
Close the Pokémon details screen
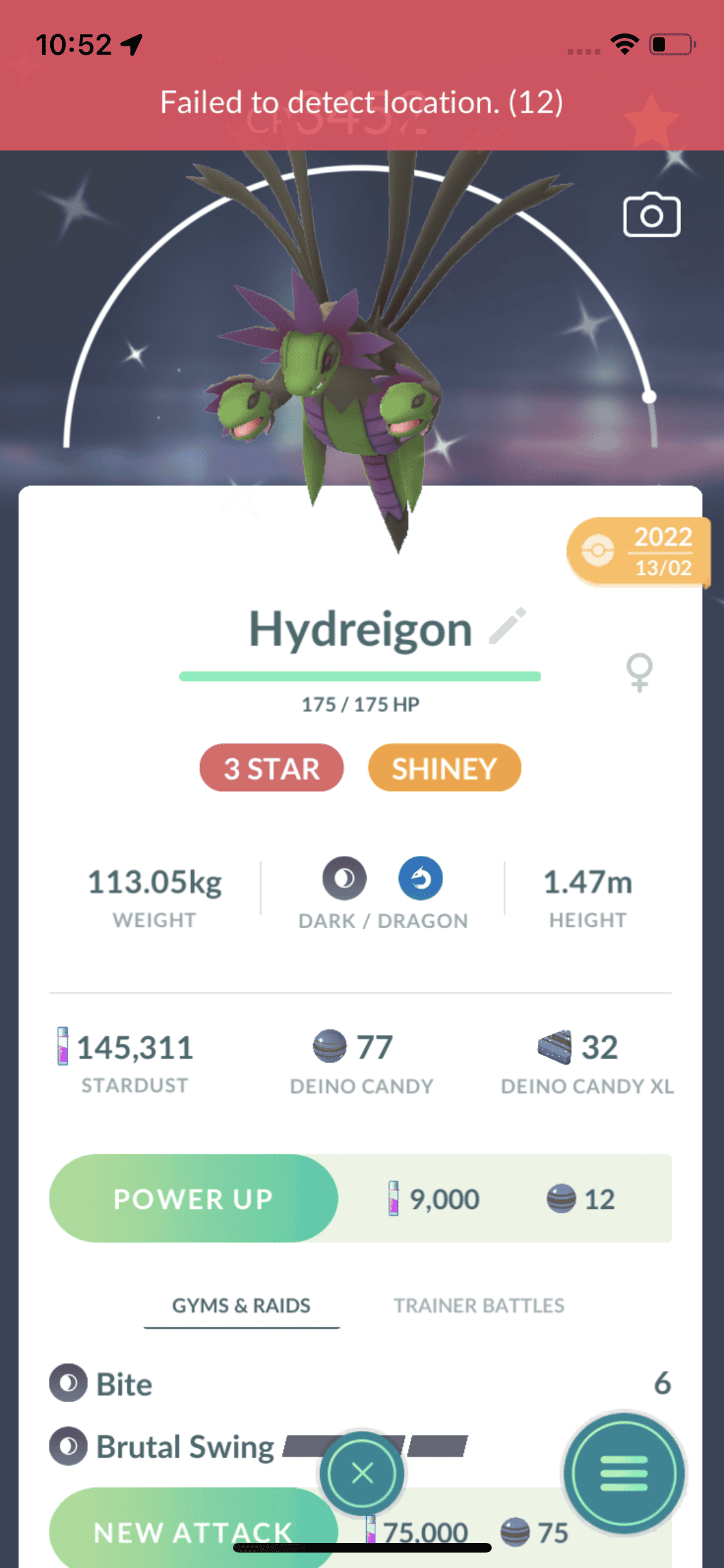pos(362,1473)
